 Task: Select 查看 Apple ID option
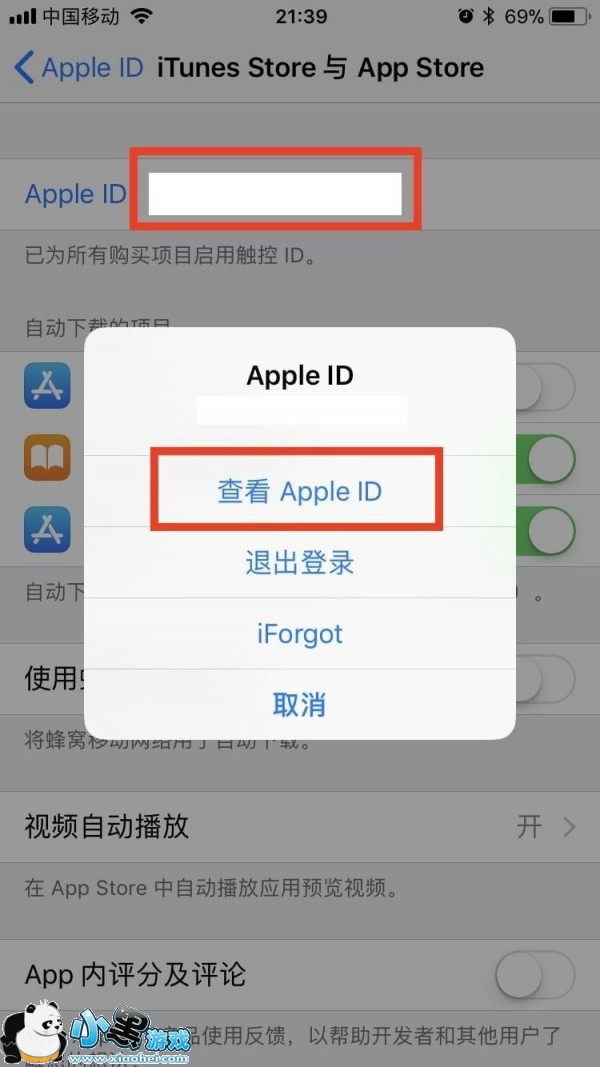pyautogui.click(x=299, y=491)
